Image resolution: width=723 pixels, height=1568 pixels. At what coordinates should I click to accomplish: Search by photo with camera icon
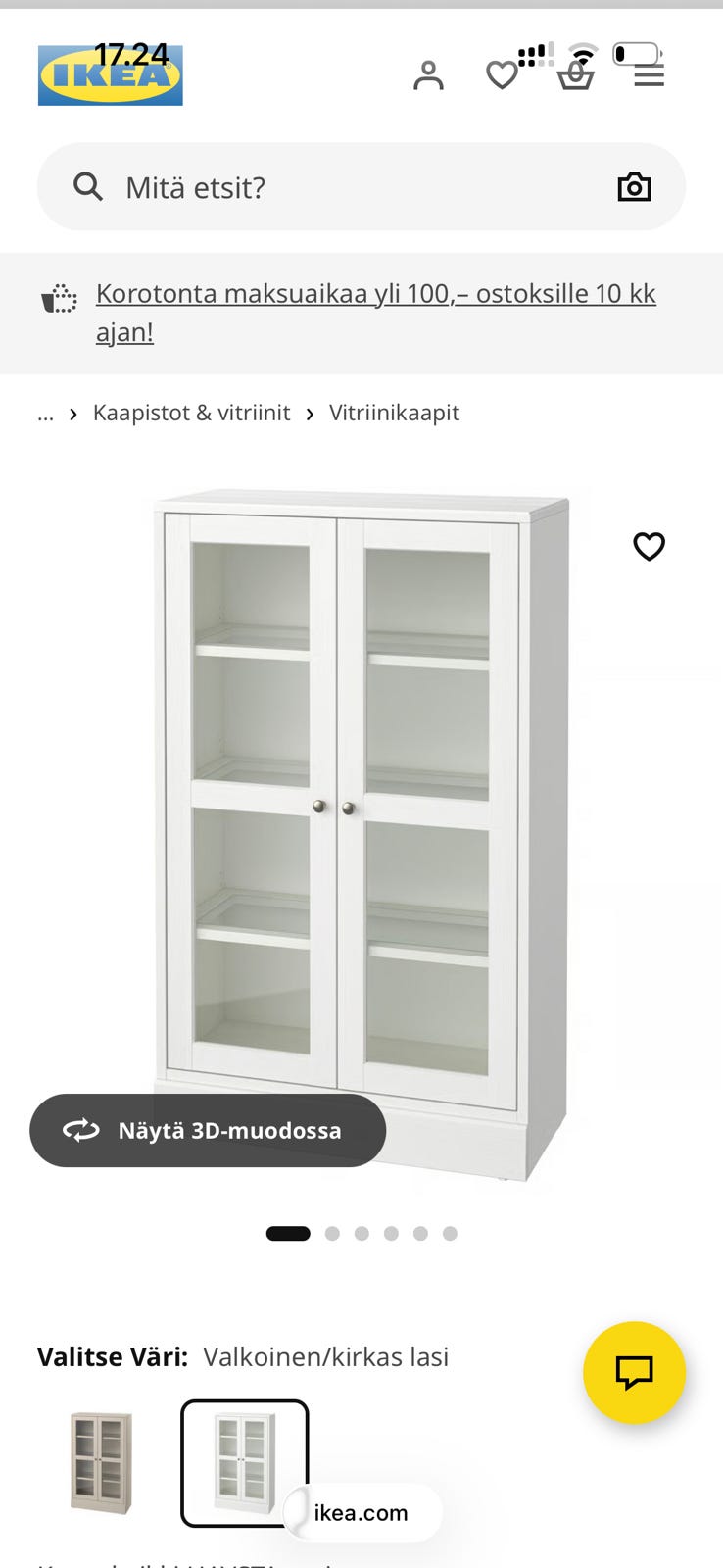click(634, 187)
